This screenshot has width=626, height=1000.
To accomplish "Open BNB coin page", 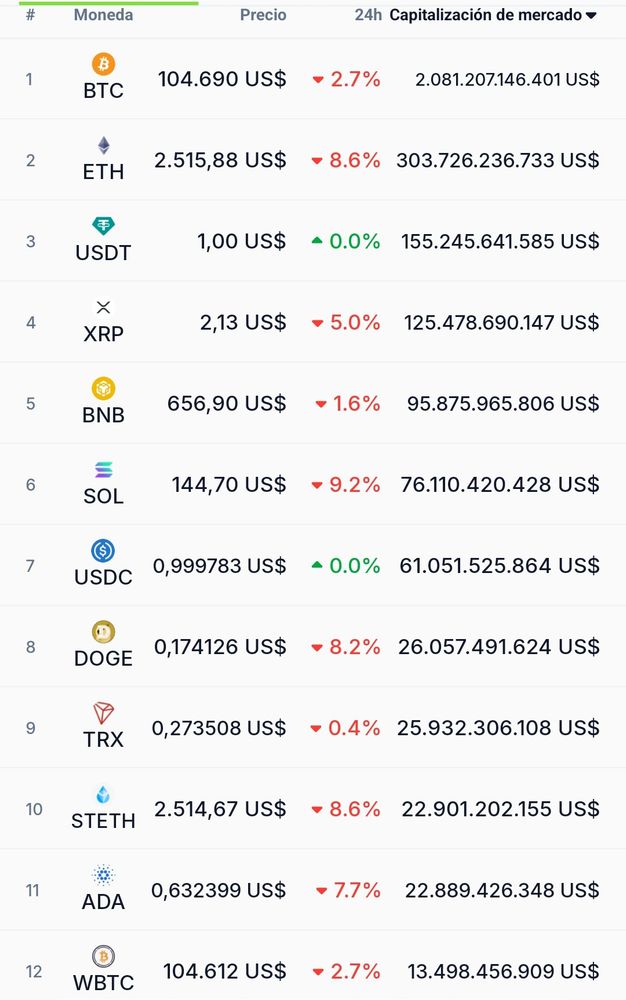I will point(104,402).
